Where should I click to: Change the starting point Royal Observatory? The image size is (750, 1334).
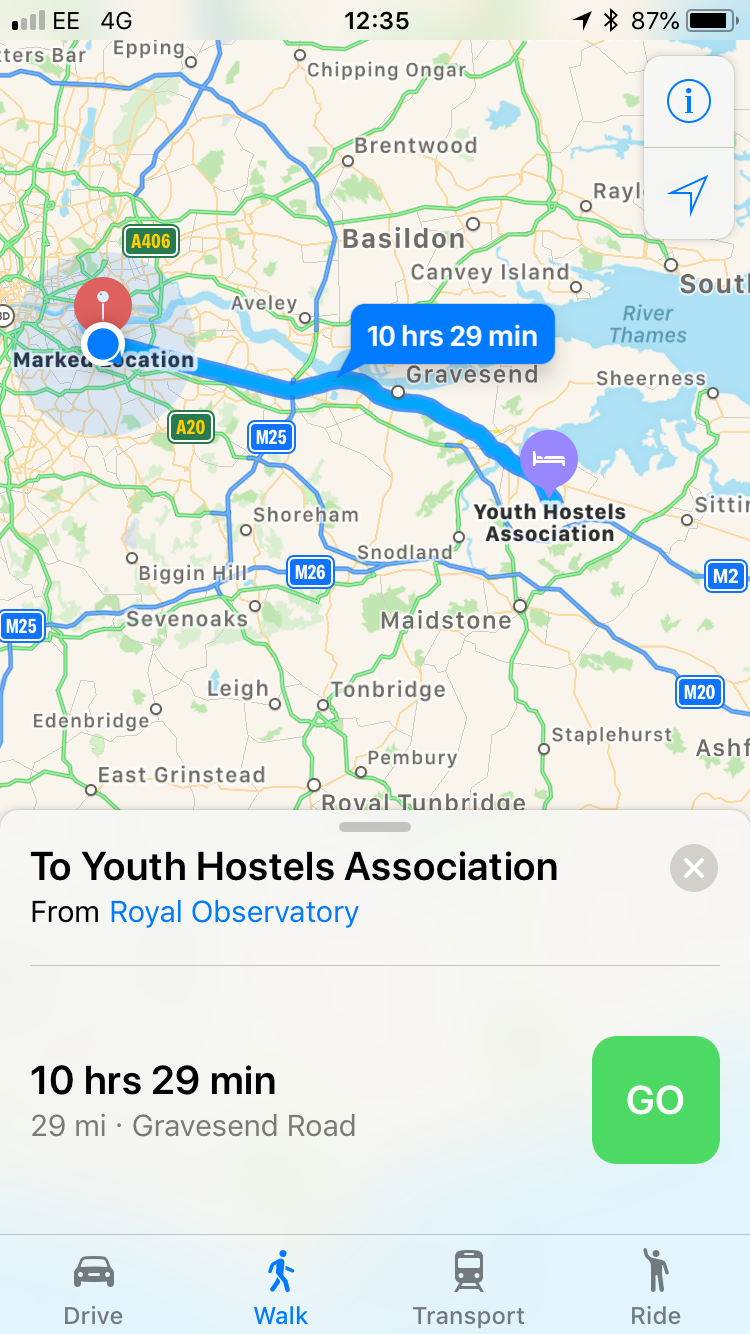click(234, 912)
